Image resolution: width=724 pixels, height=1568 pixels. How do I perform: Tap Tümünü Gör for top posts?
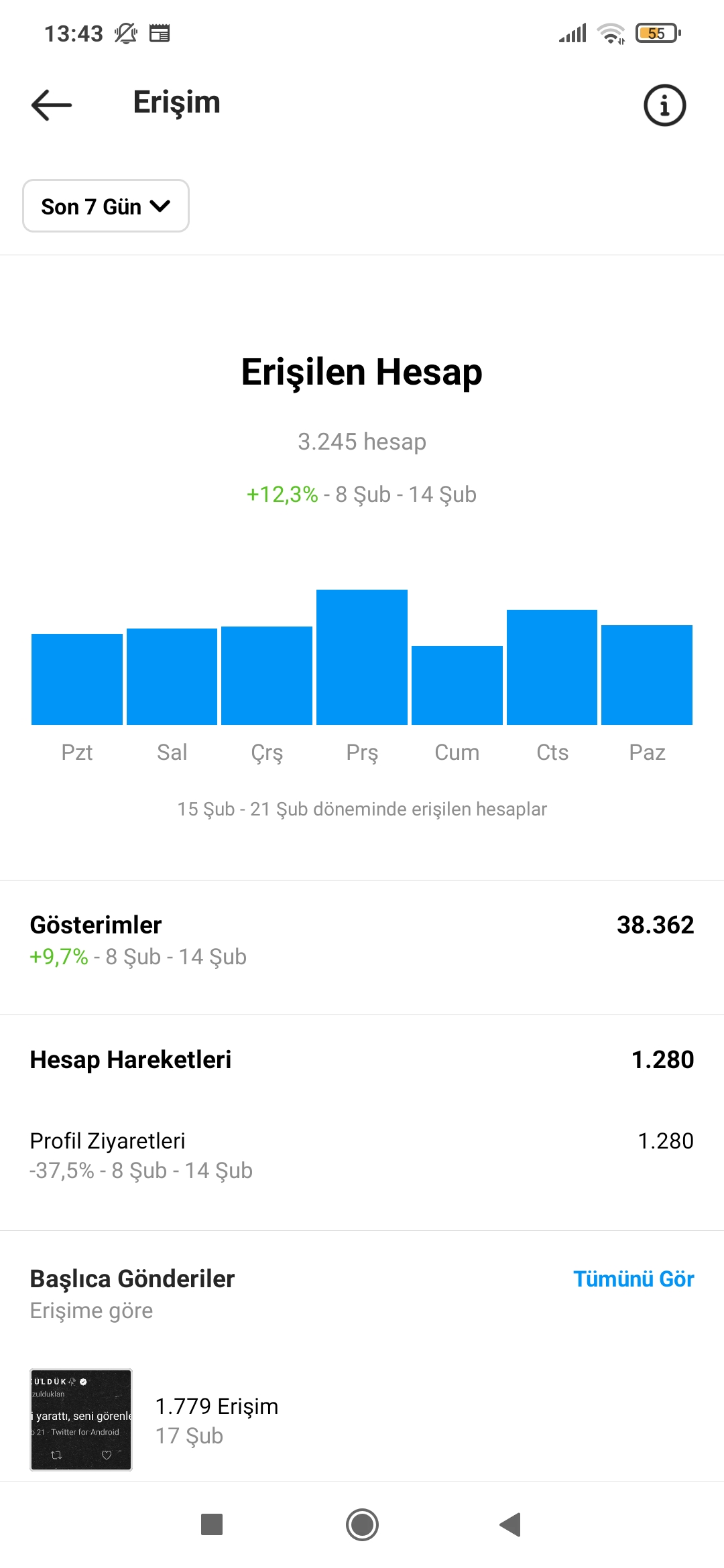633,1279
